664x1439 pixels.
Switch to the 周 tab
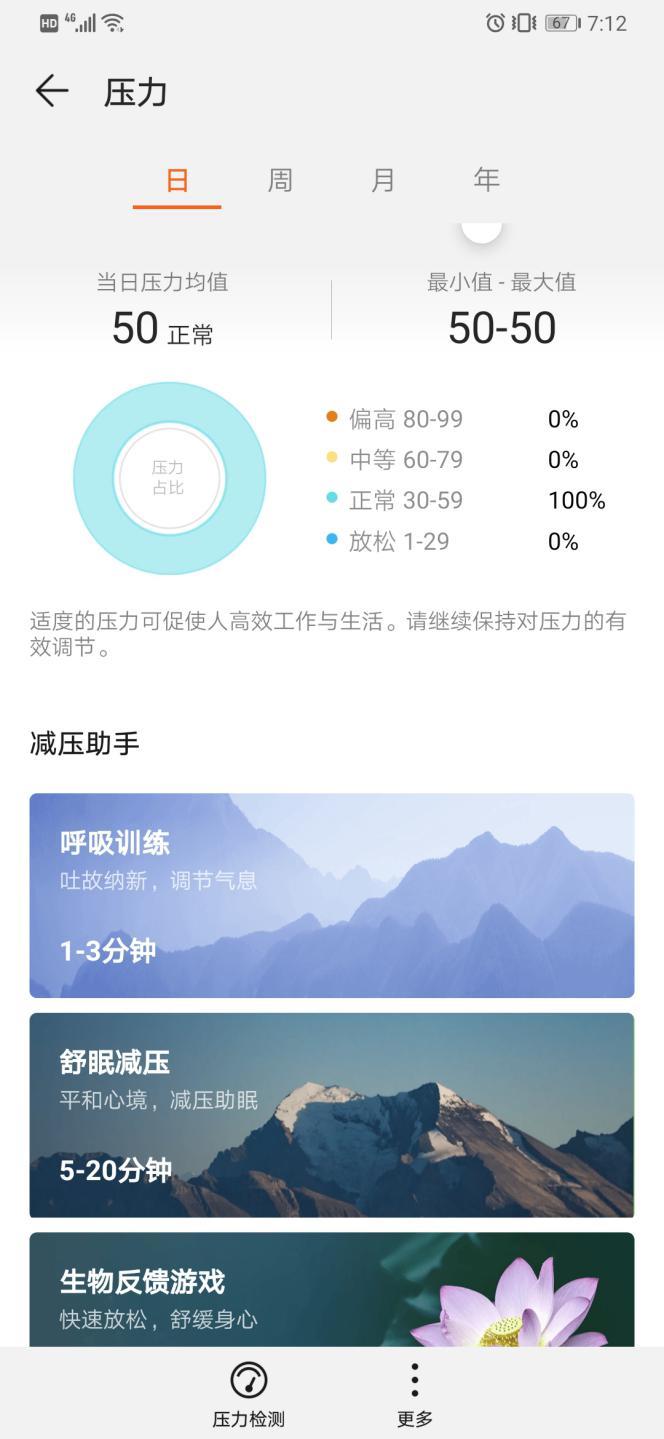280,180
